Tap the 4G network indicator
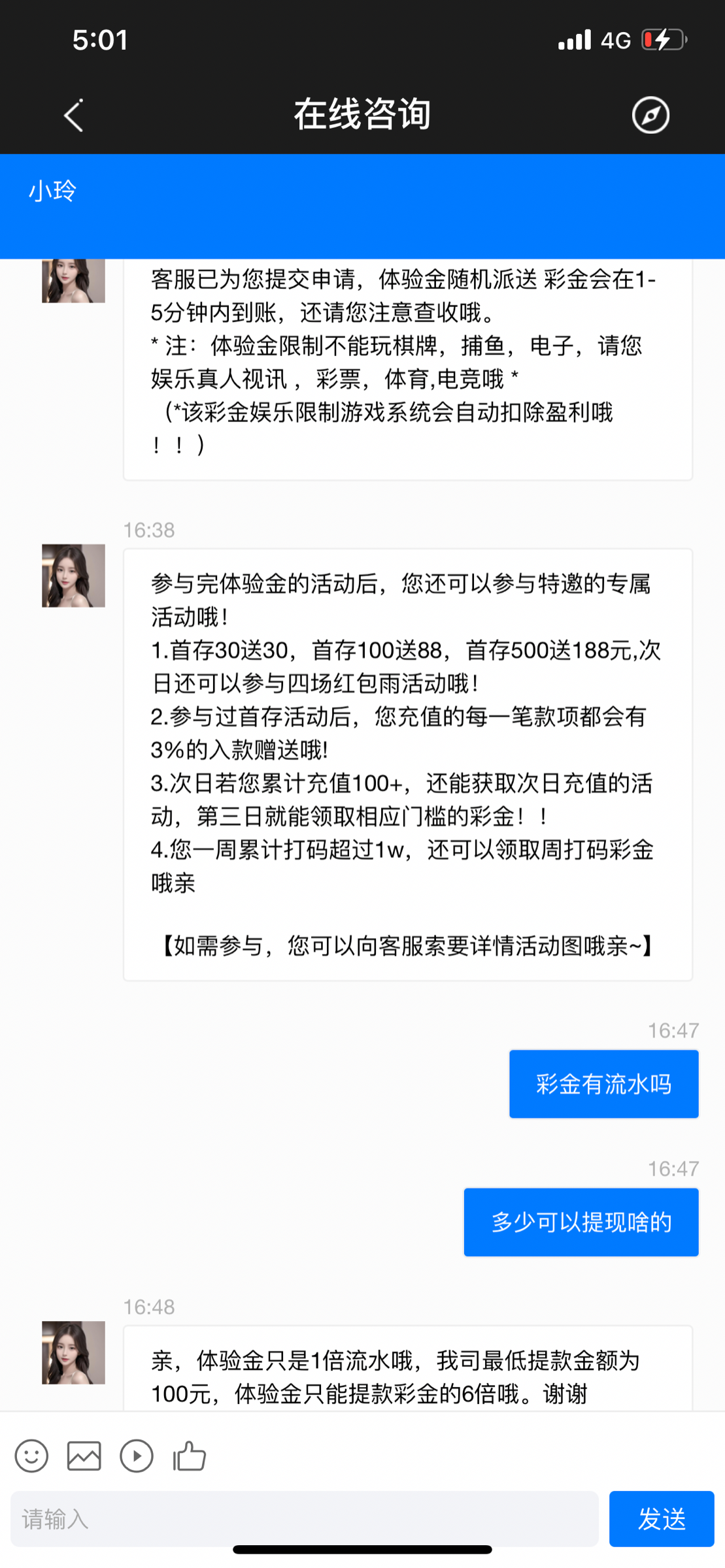Image resolution: width=725 pixels, height=1568 pixels. pos(613,39)
